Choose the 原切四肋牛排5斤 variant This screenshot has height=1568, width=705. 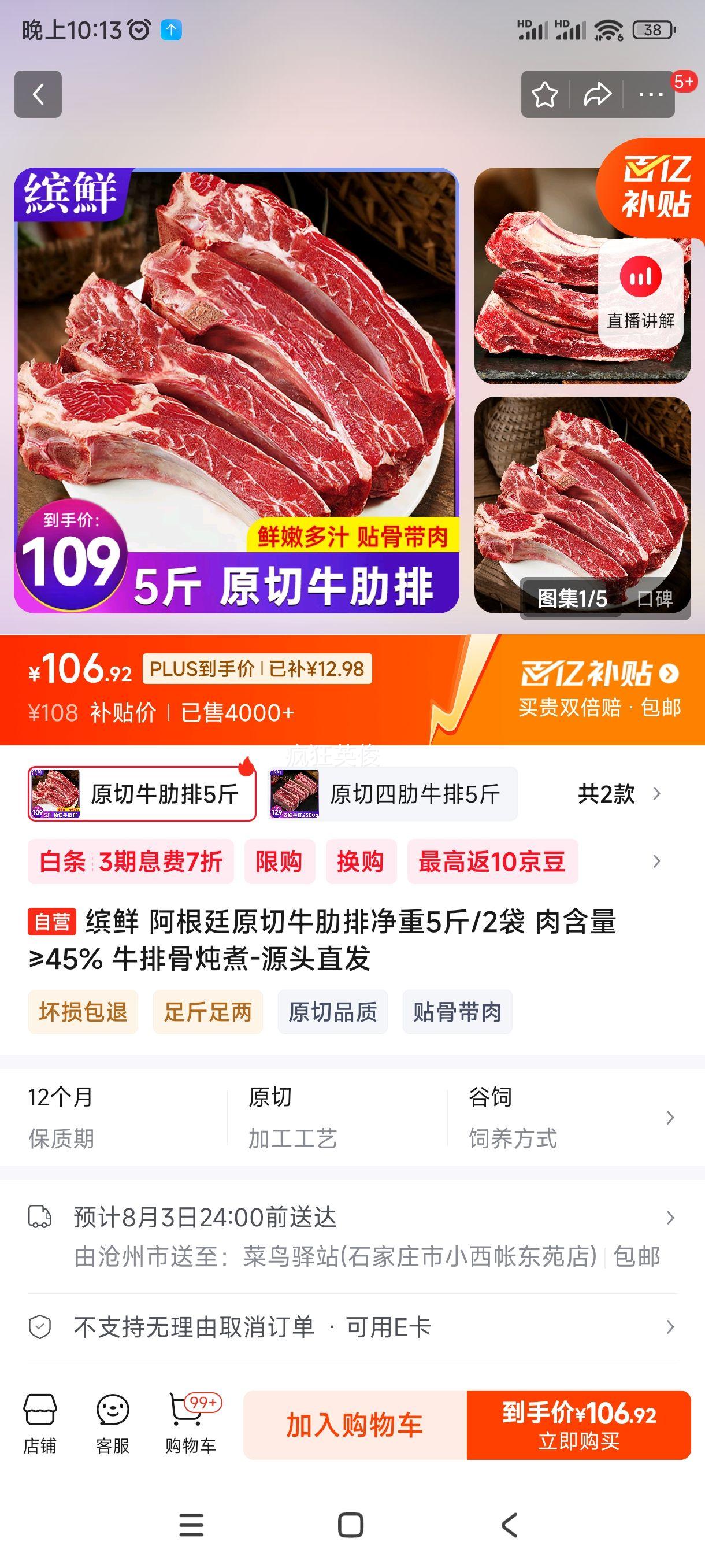pyautogui.click(x=393, y=794)
